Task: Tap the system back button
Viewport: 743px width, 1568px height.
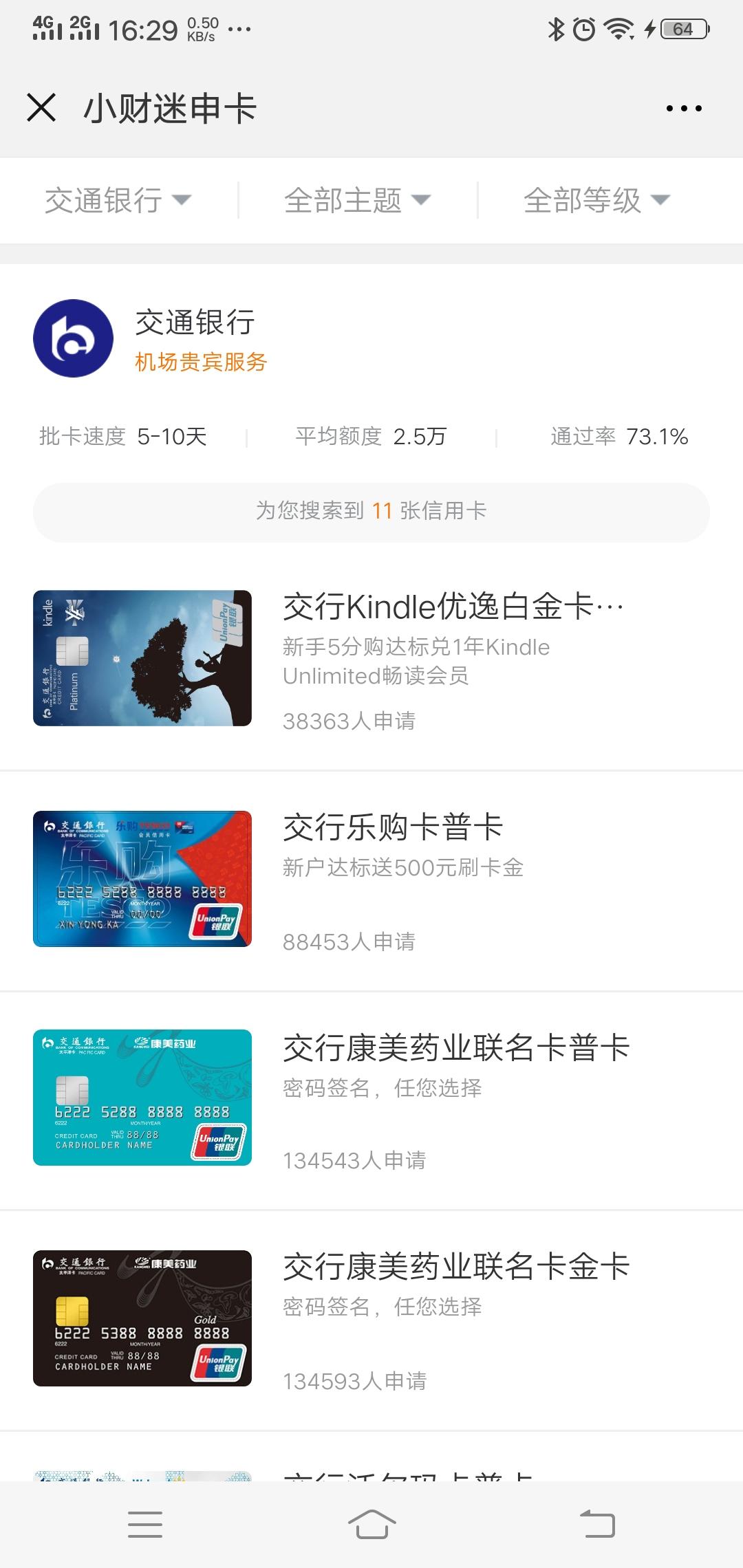Action: click(597, 1524)
